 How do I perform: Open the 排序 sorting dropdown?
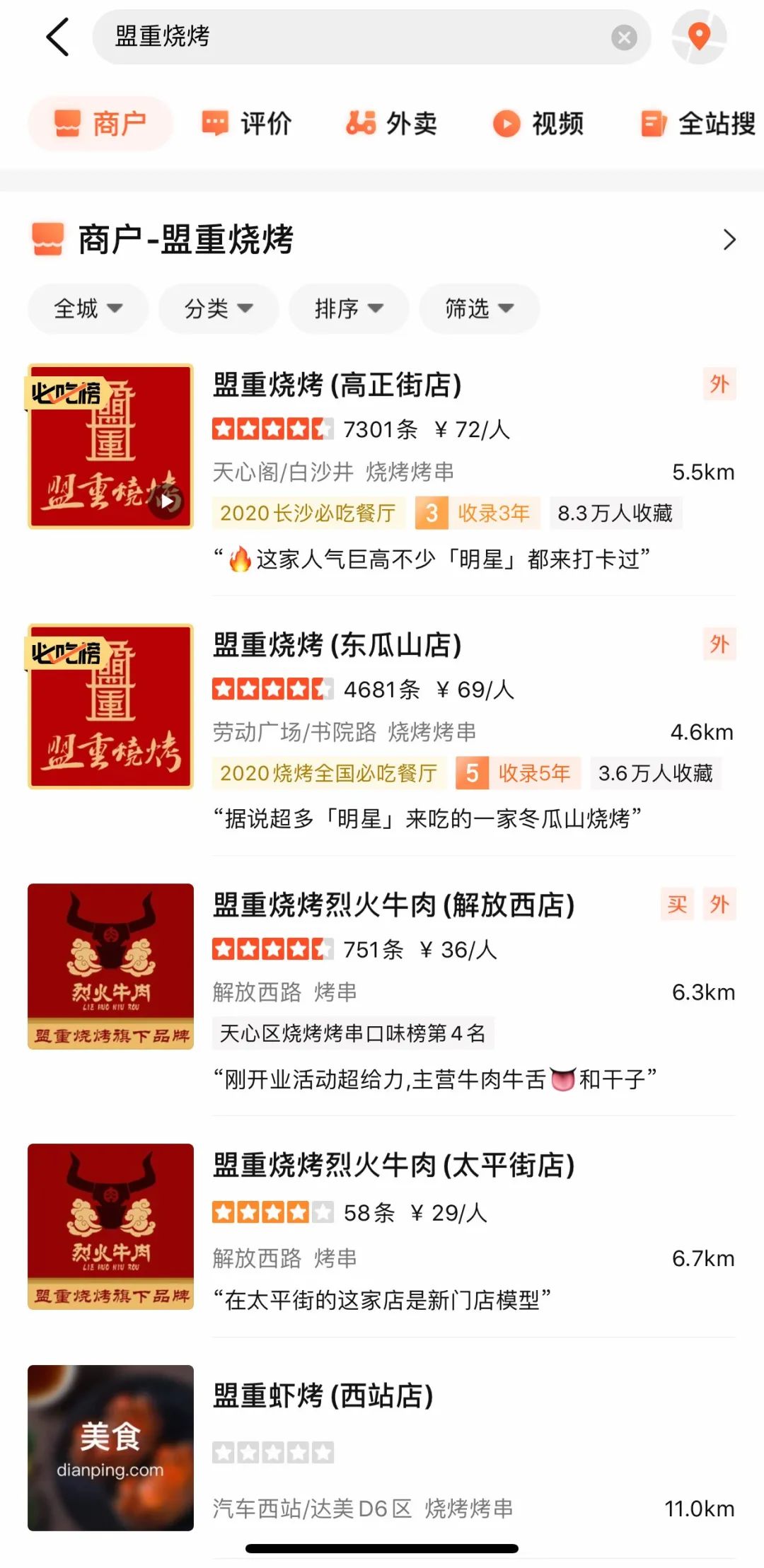click(347, 308)
